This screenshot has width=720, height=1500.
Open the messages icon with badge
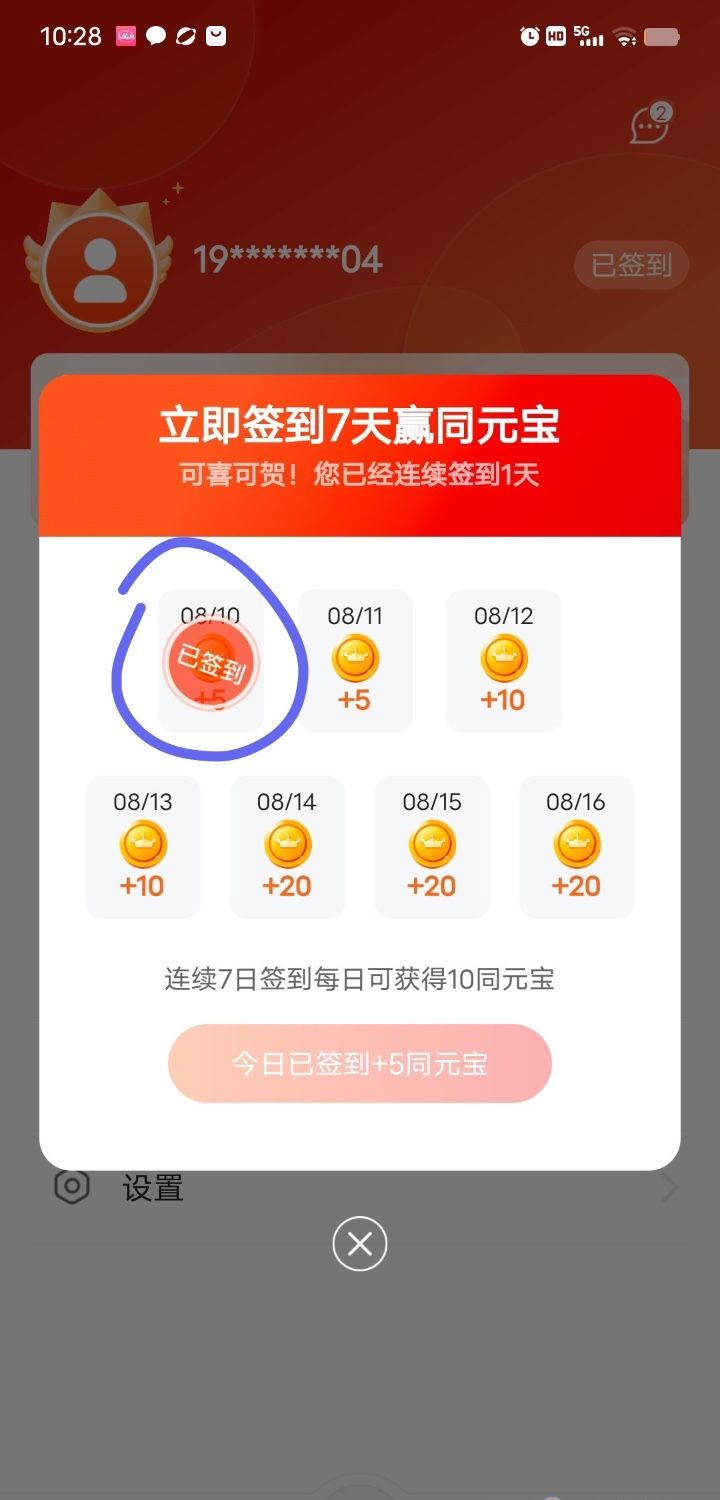649,125
